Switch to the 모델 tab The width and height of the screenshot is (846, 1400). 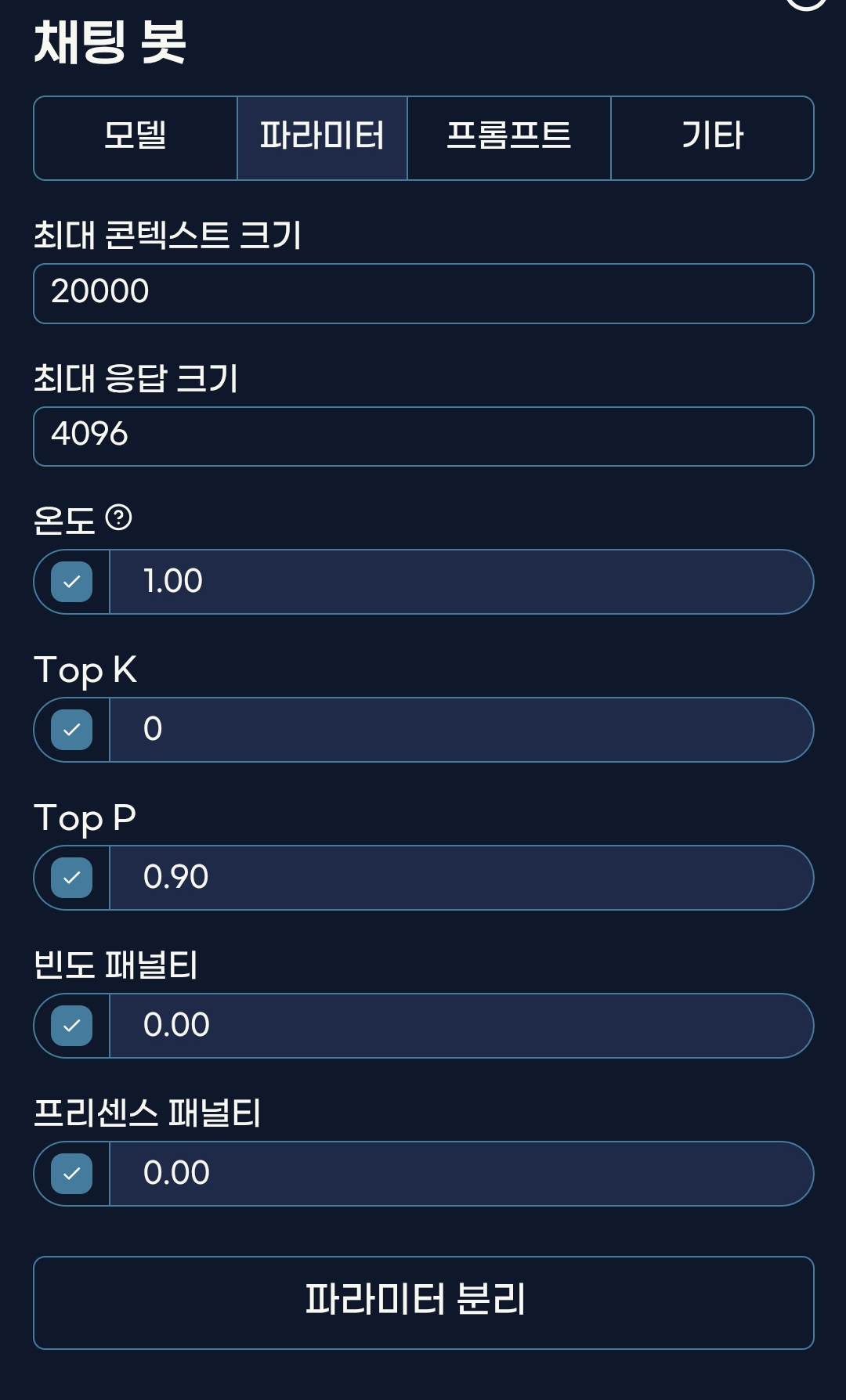(136, 138)
